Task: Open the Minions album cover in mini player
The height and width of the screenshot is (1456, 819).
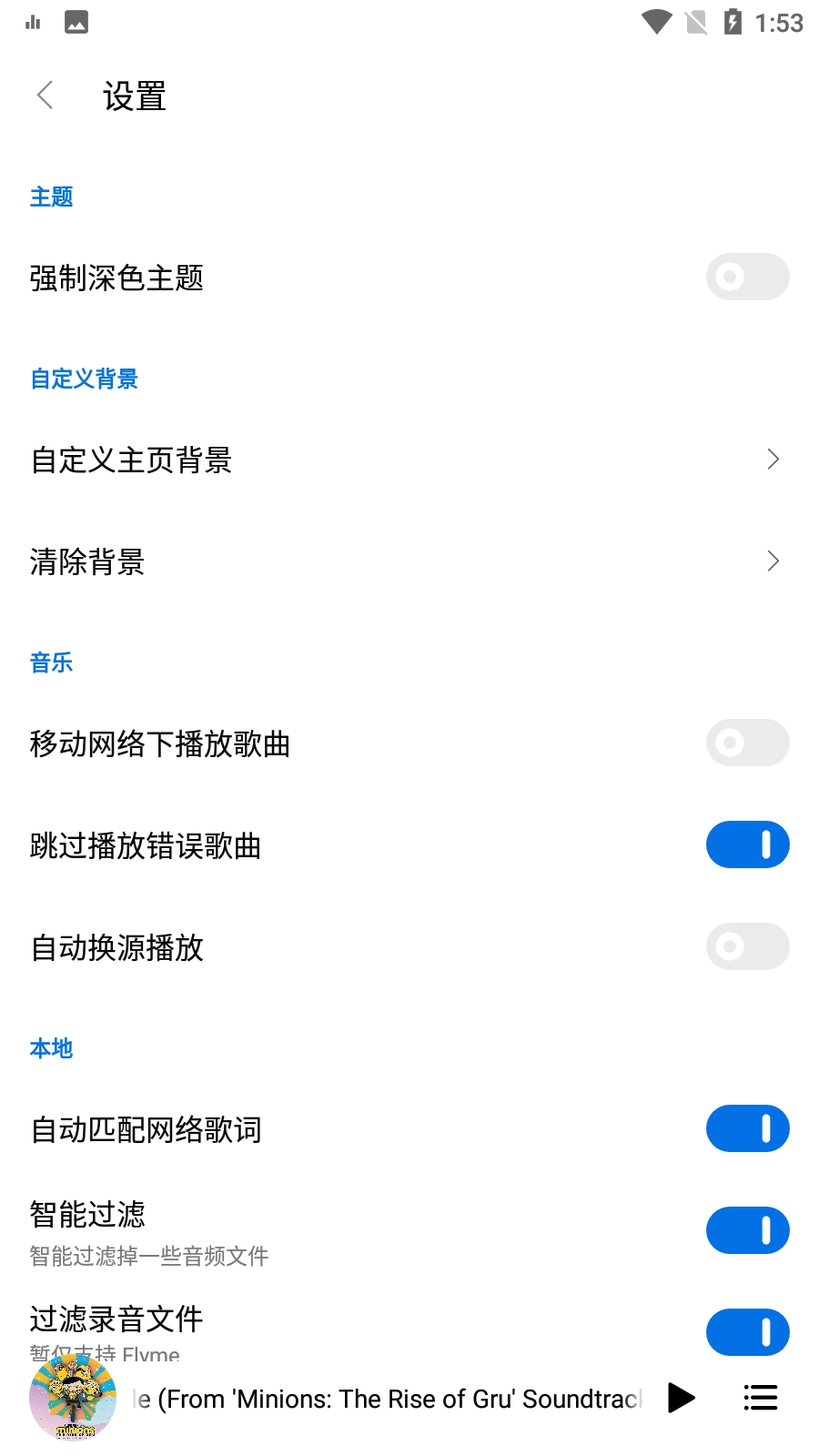Action: point(73,1398)
